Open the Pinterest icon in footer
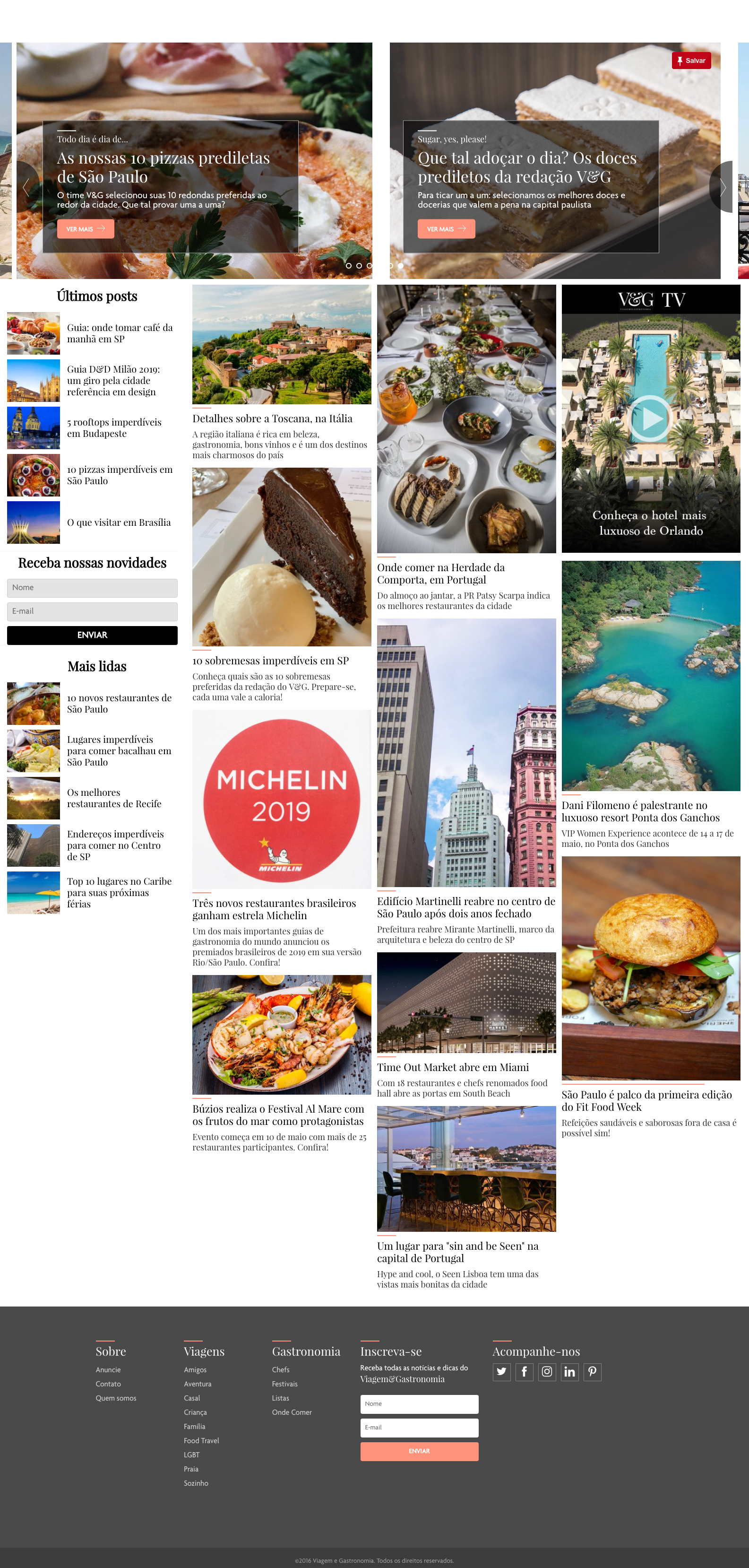This screenshot has width=749, height=1568. pos(592,1371)
